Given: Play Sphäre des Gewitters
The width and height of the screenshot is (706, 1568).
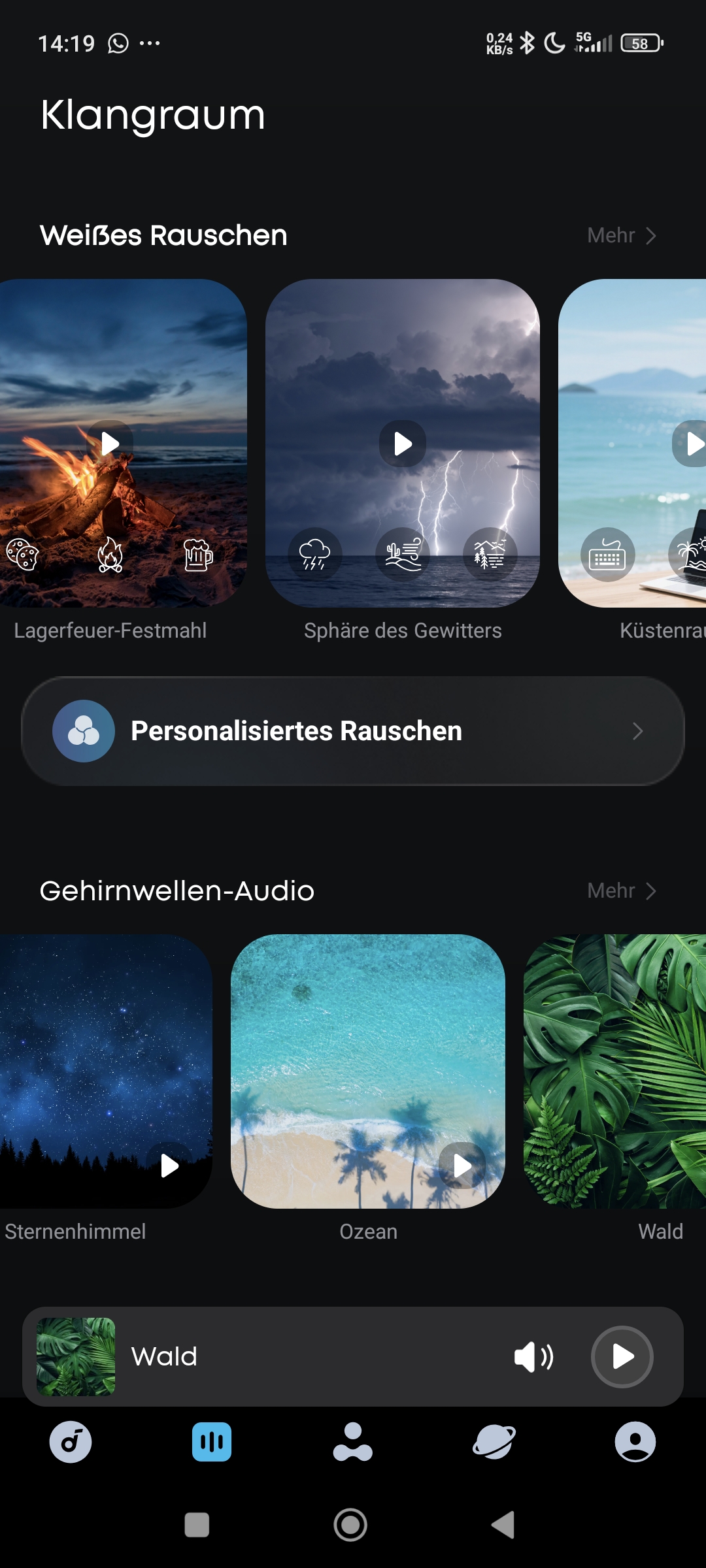Looking at the screenshot, I should coord(403,444).
